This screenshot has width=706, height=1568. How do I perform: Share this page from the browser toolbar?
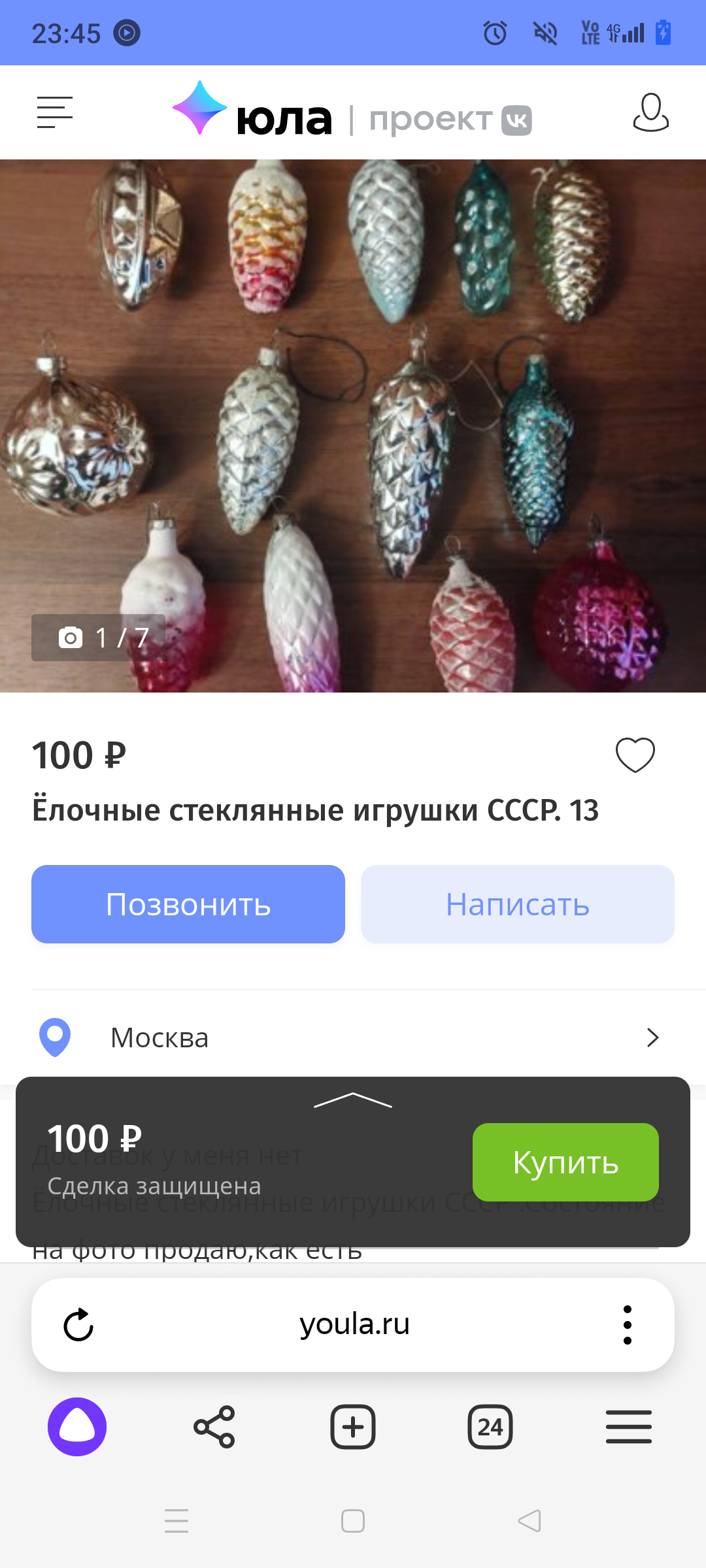214,1427
